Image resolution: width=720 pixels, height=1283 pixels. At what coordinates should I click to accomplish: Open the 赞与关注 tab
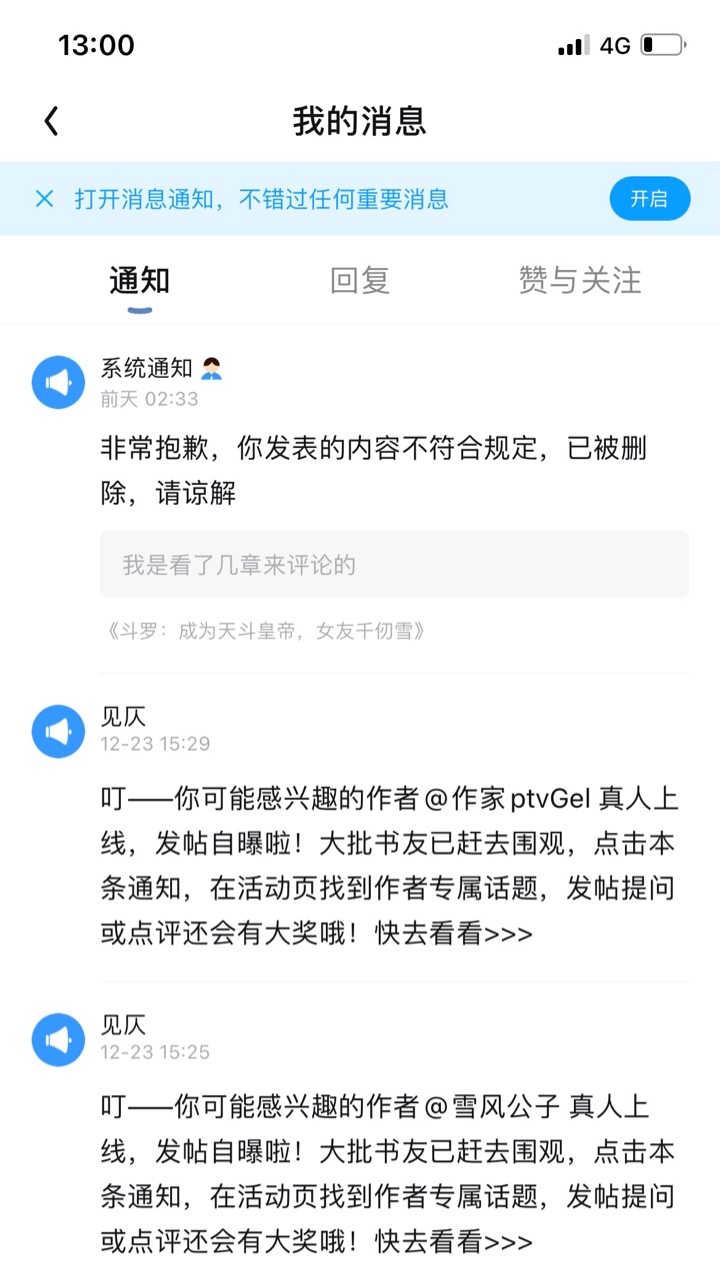[x=580, y=281]
